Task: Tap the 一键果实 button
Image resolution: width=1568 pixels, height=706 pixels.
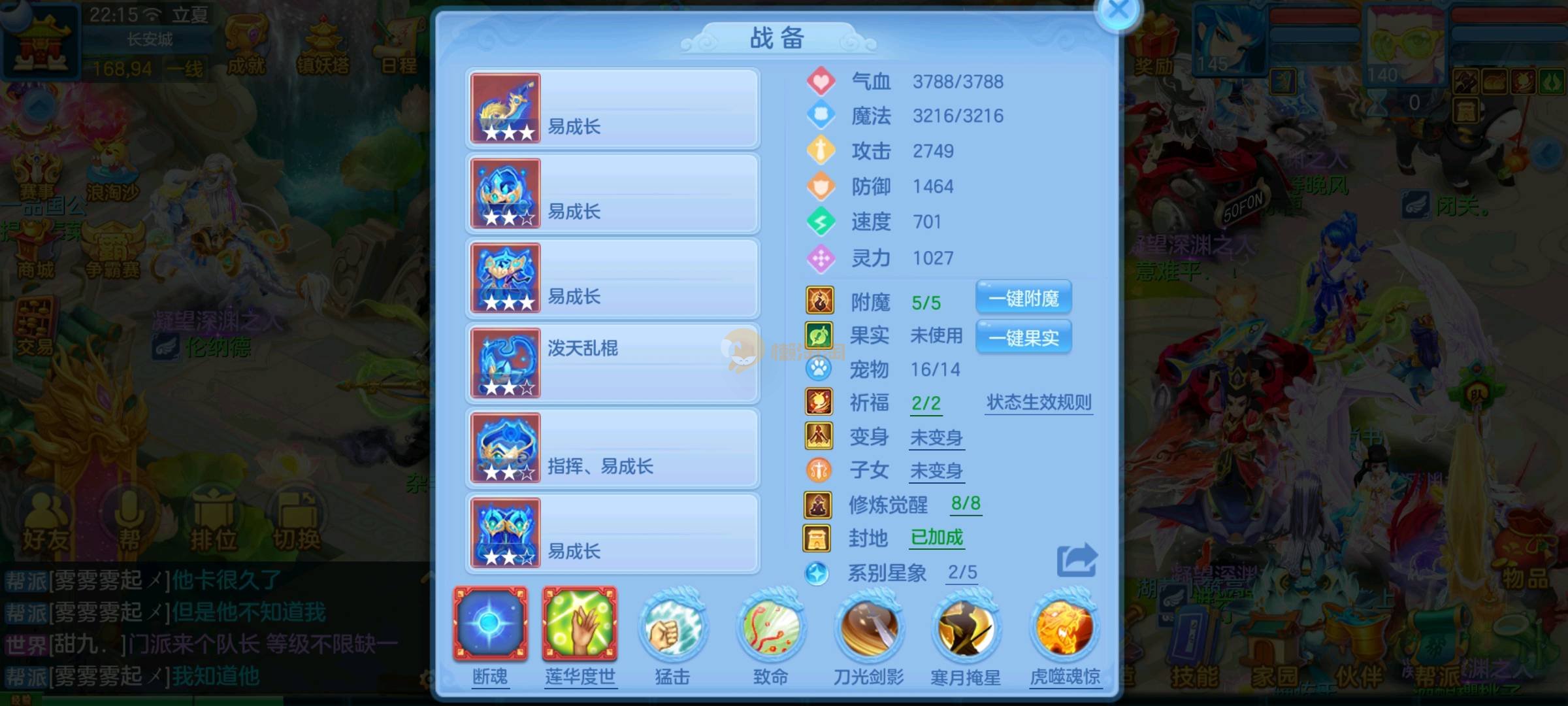Action: coord(1023,338)
